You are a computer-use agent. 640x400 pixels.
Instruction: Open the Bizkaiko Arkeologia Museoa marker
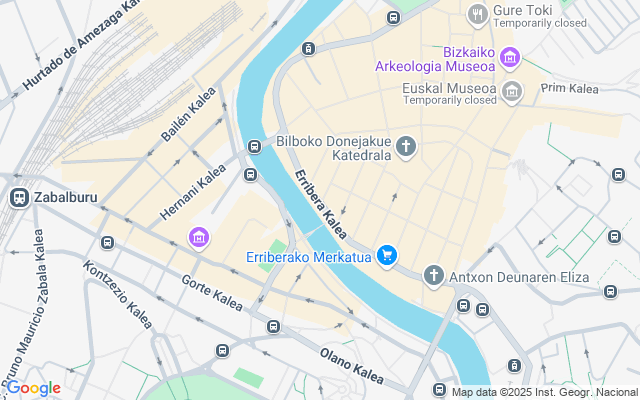(511, 58)
